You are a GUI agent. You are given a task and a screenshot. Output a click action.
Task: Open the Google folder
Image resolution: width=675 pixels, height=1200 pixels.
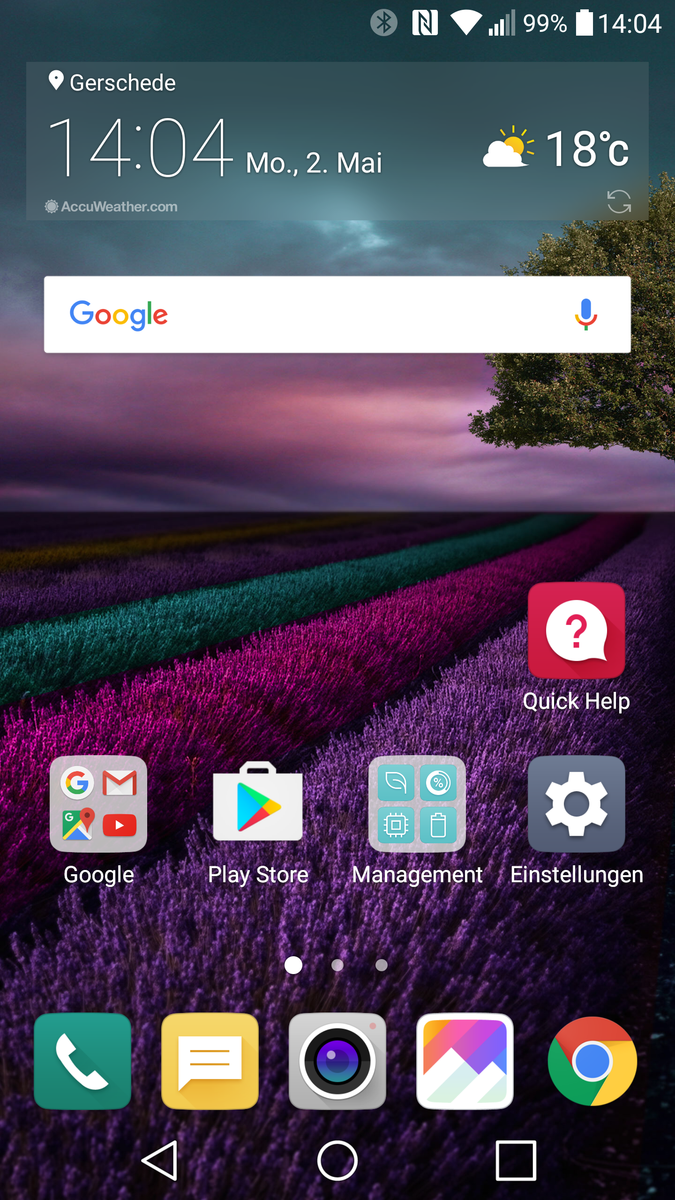98,804
